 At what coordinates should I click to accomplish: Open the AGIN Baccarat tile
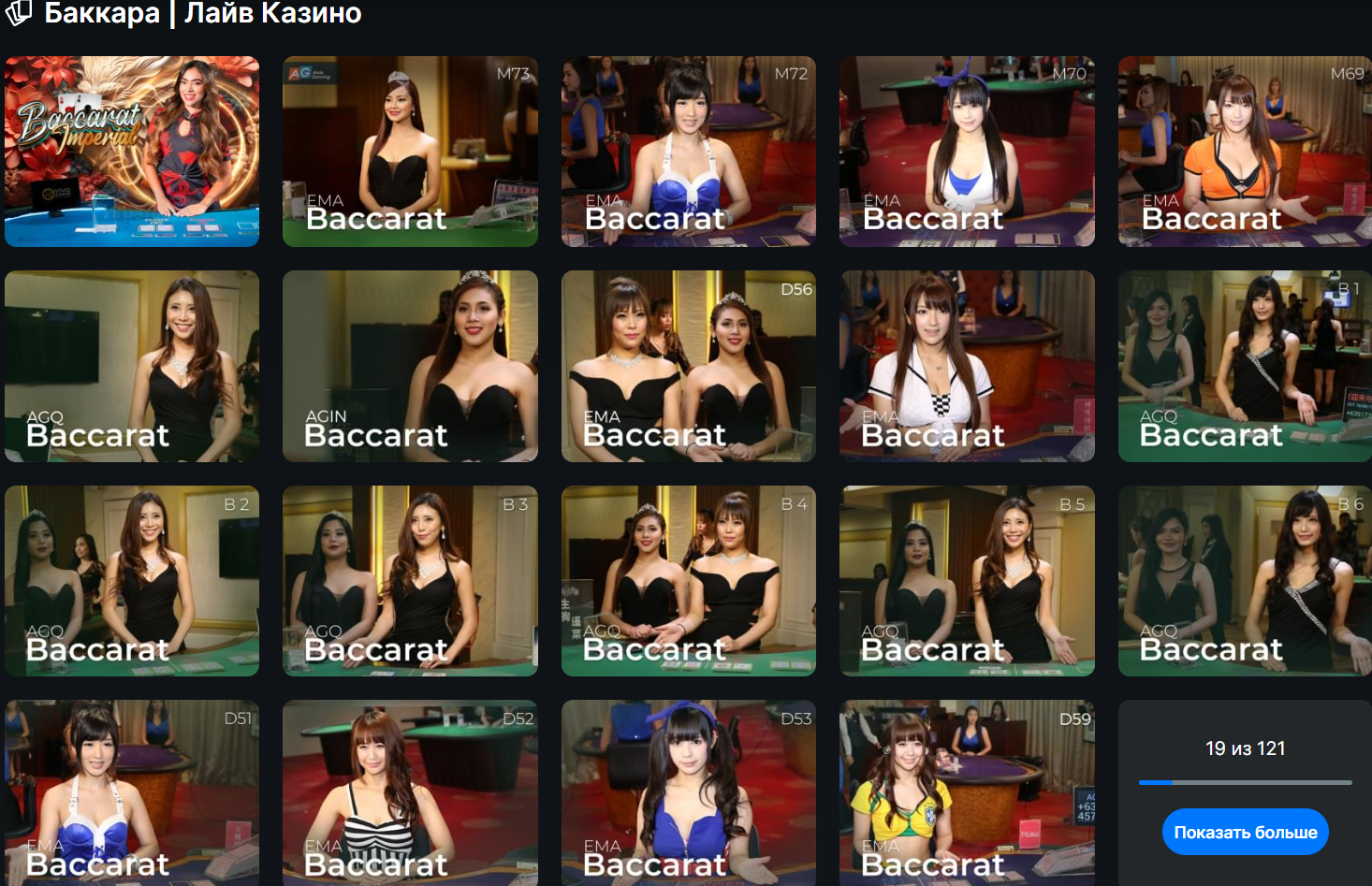[410, 366]
